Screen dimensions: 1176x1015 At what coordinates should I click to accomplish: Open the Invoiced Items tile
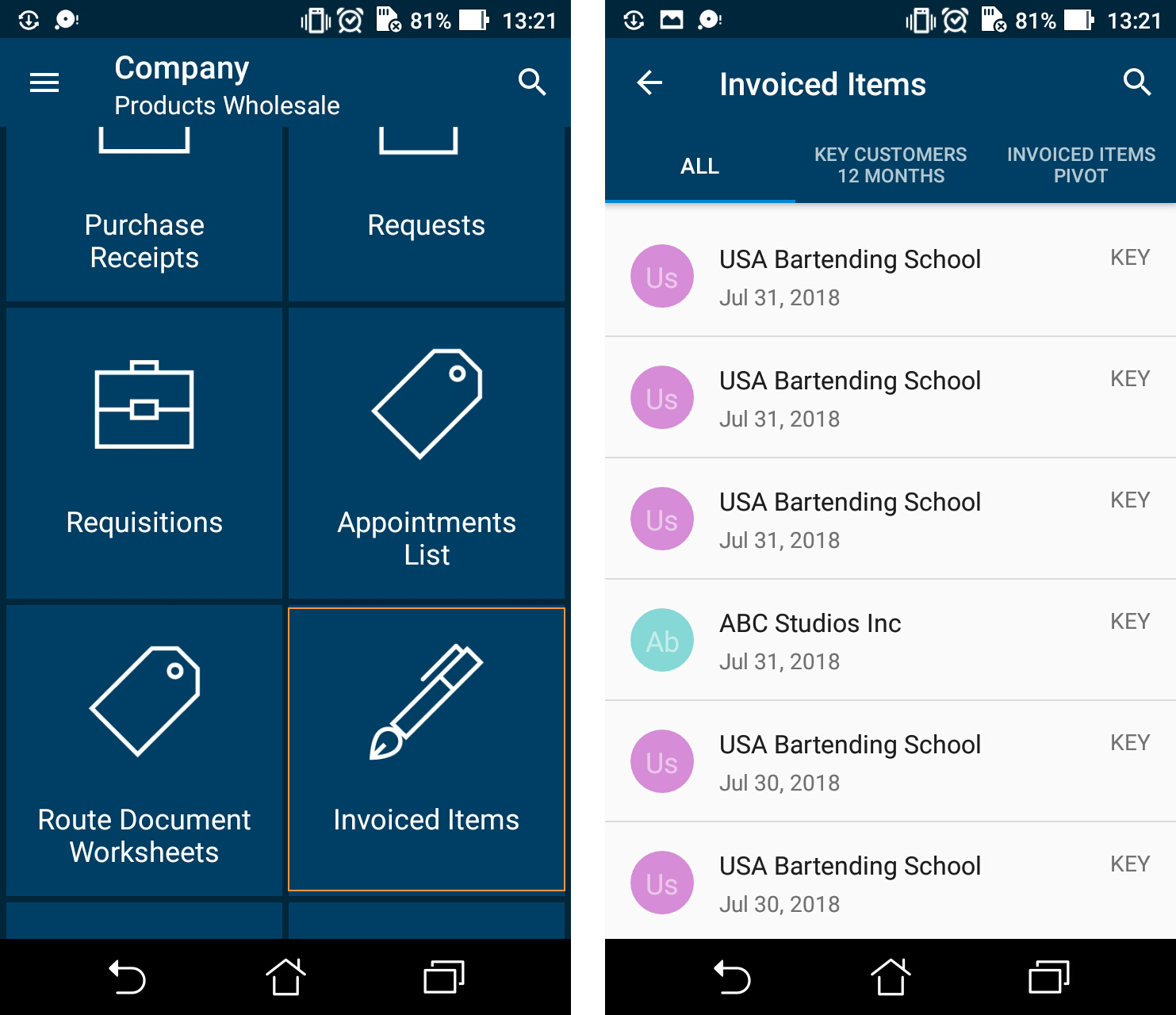pyautogui.click(x=427, y=750)
